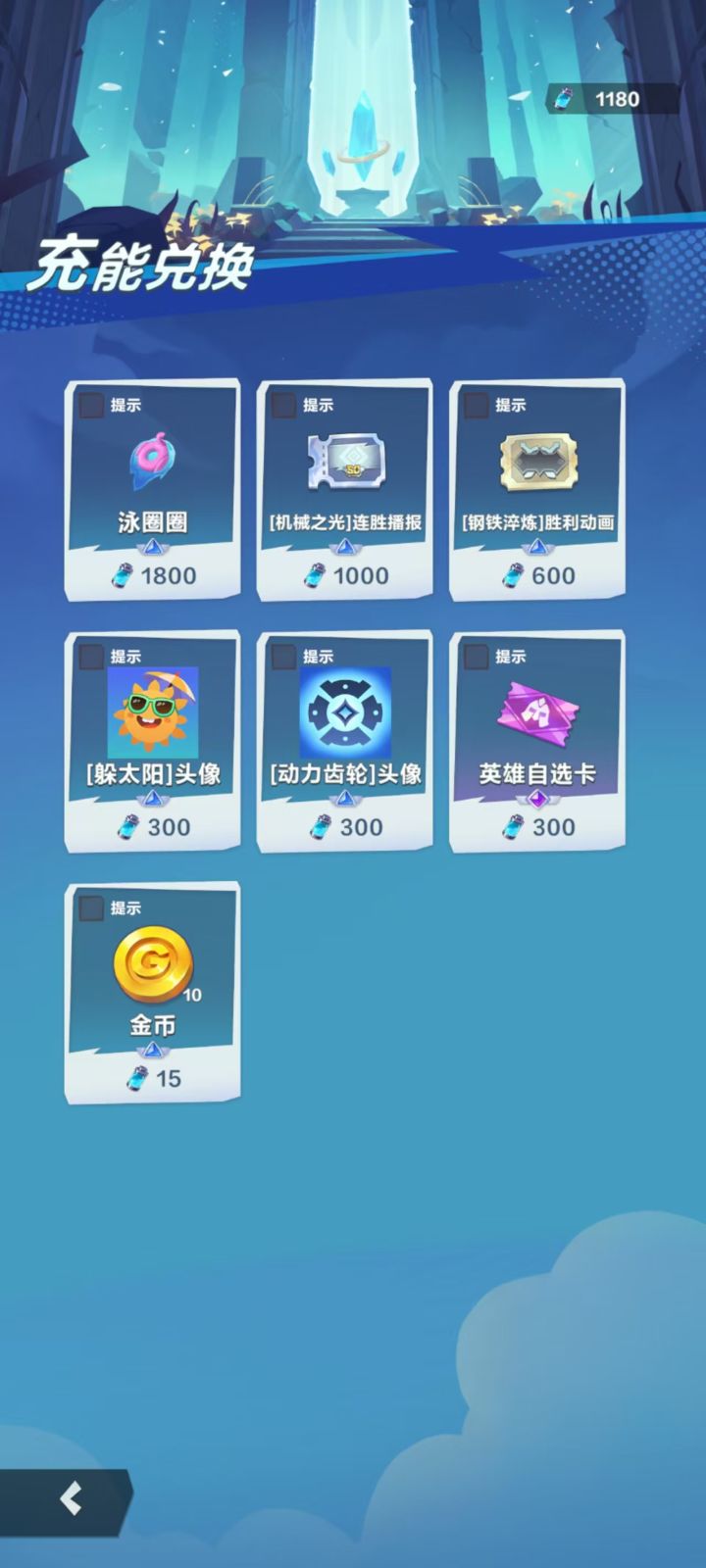Click the 英雄自选卡 pink card icon
Screen dimensions: 706x1568
tap(536, 715)
